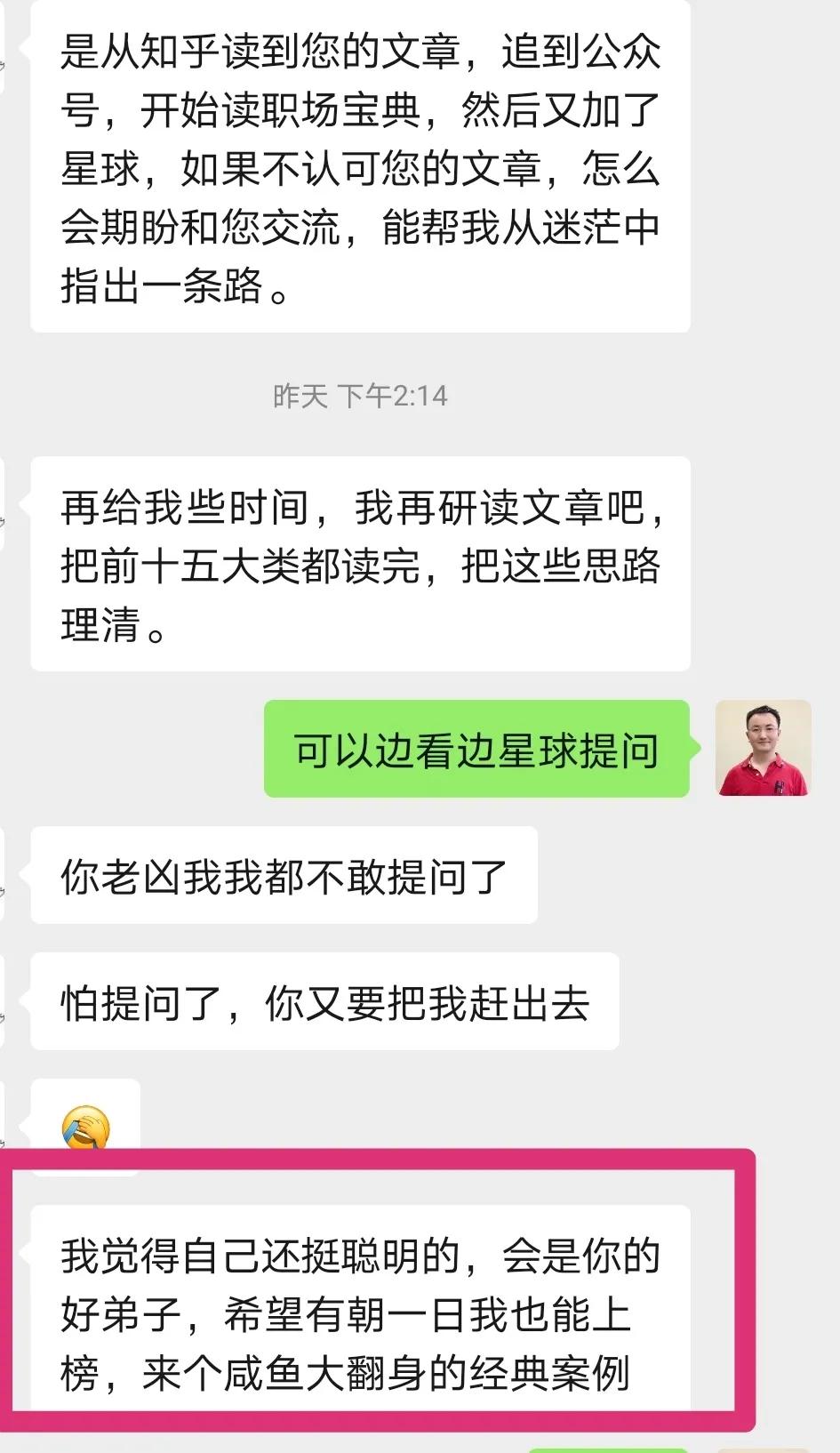Click the facepalm emoji sticker message

pyautogui.click(x=84, y=1126)
